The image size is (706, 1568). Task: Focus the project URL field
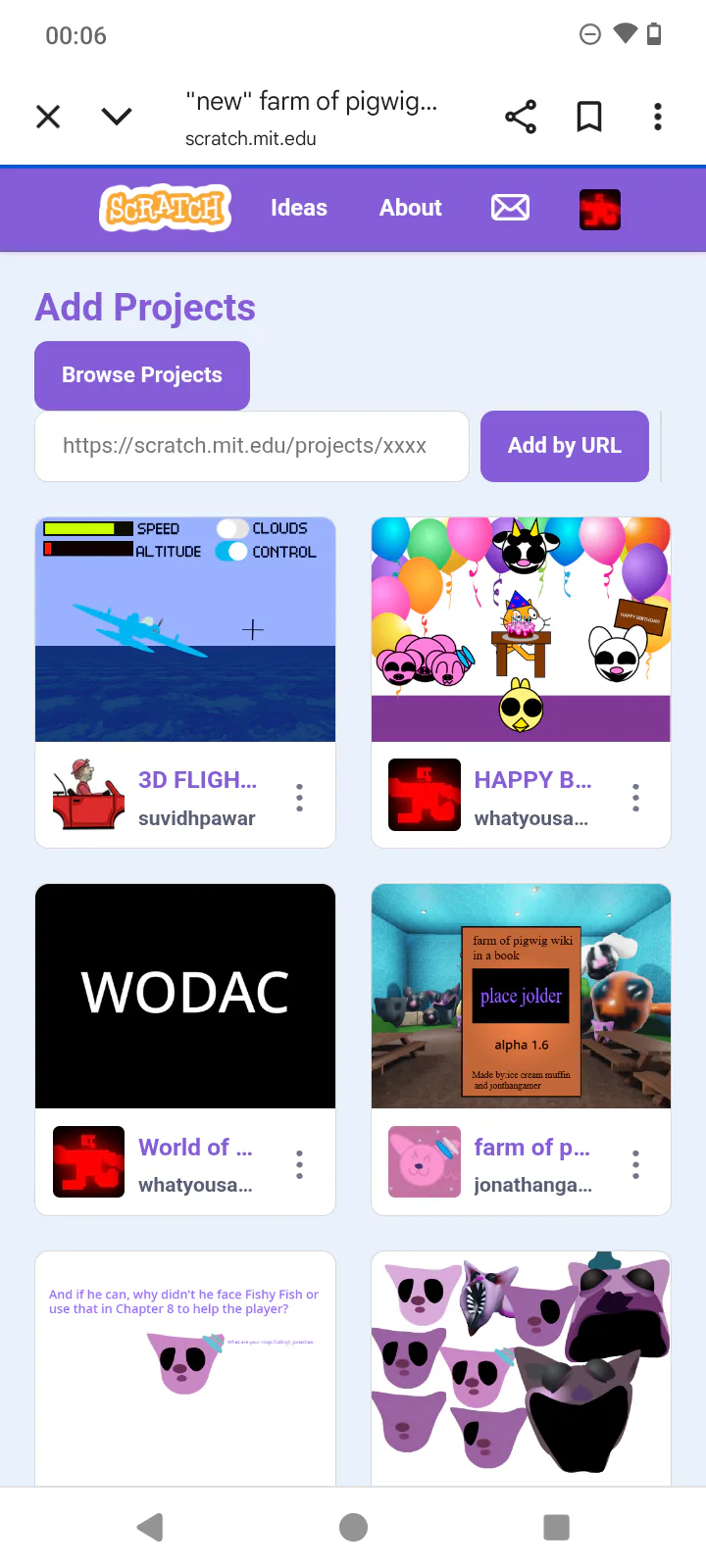point(252,446)
